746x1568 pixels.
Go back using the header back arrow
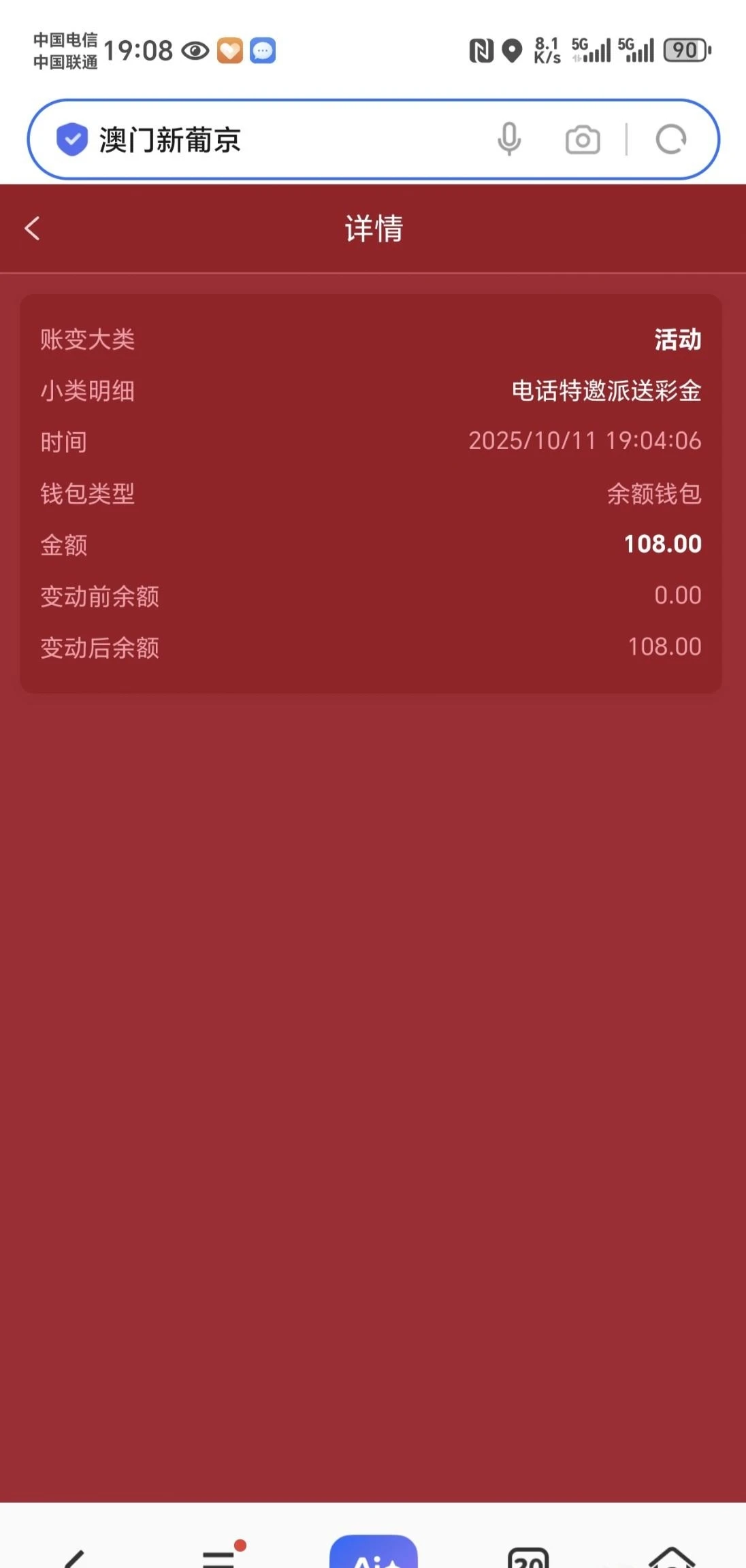[x=32, y=228]
